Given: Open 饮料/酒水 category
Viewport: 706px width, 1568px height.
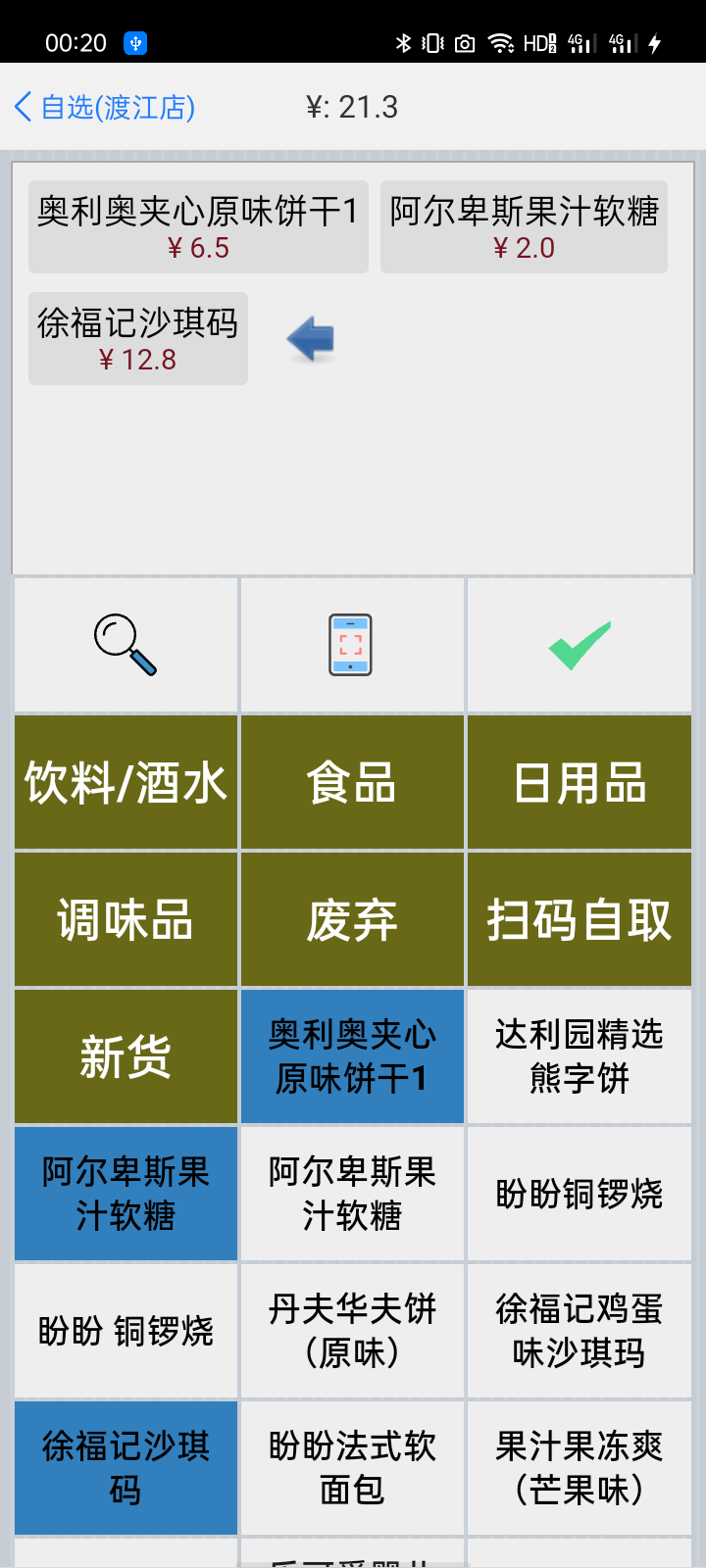Looking at the screenshot, I should 126,783.
